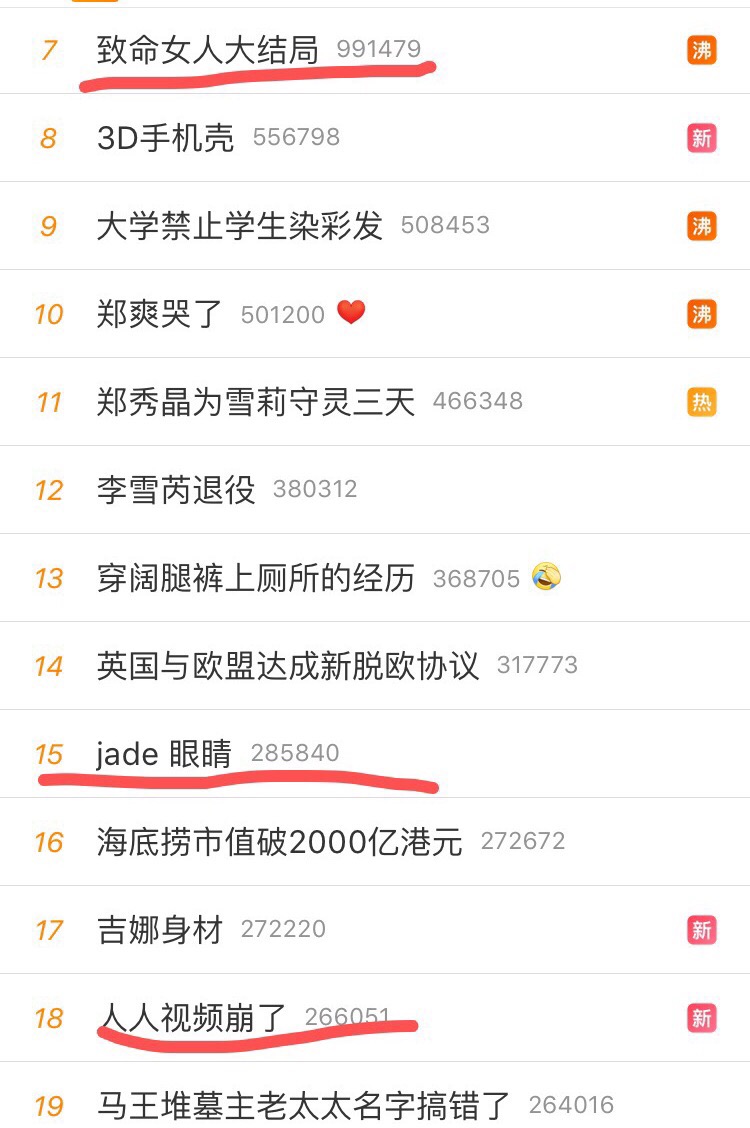Click the 新 badge beside 3D手机壳
Viewport: 750px width, 1128px height.
tap(704, 138)
